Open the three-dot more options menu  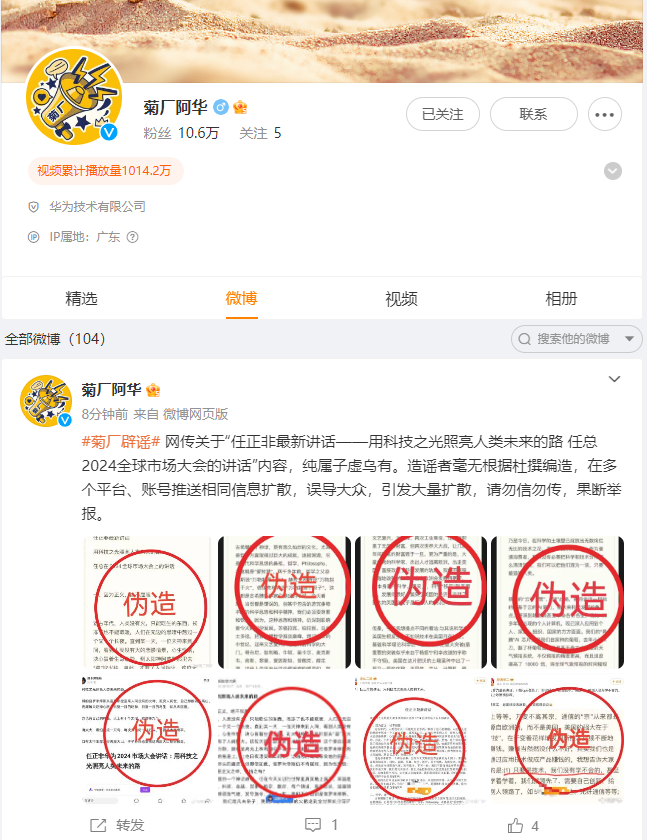coord(605,114)
